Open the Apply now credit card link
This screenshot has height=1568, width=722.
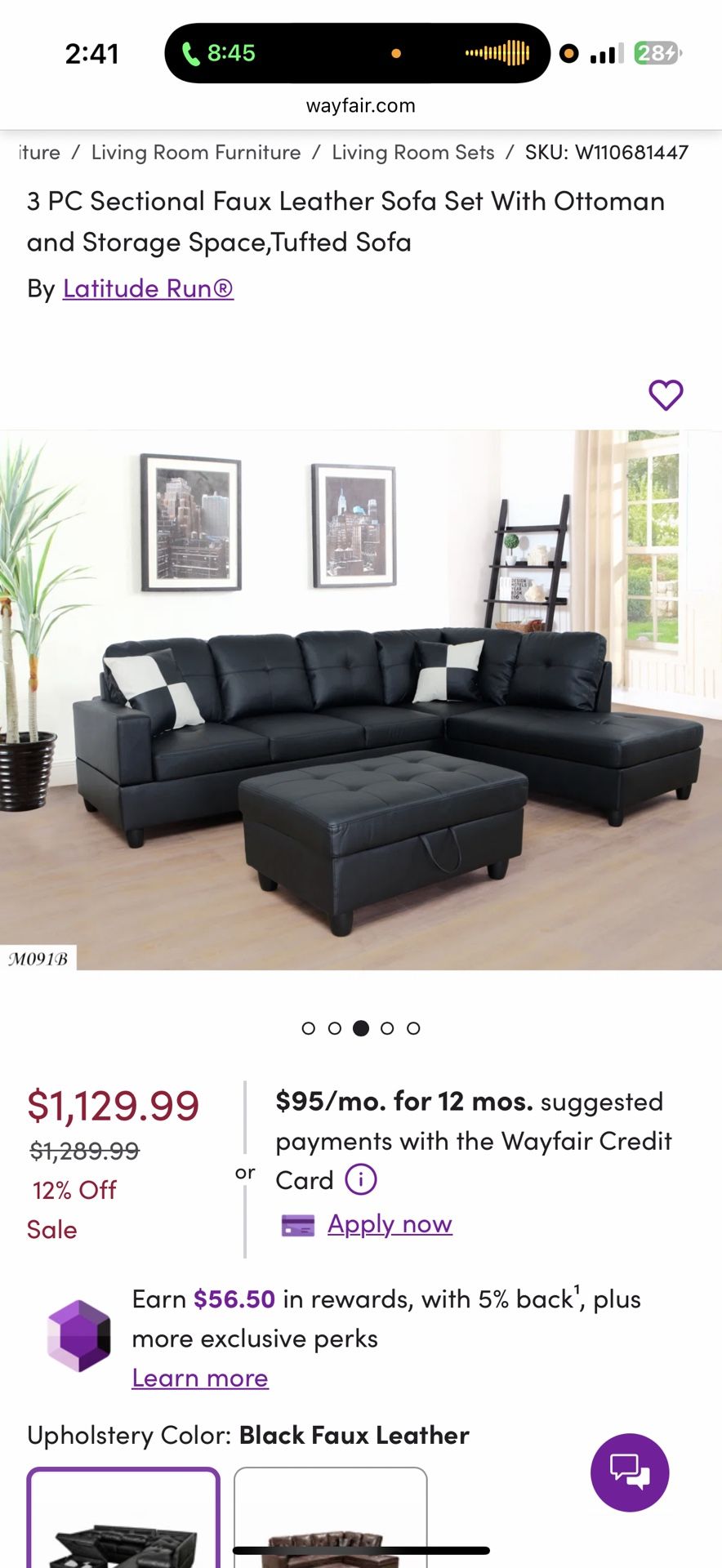point(390,1223)
